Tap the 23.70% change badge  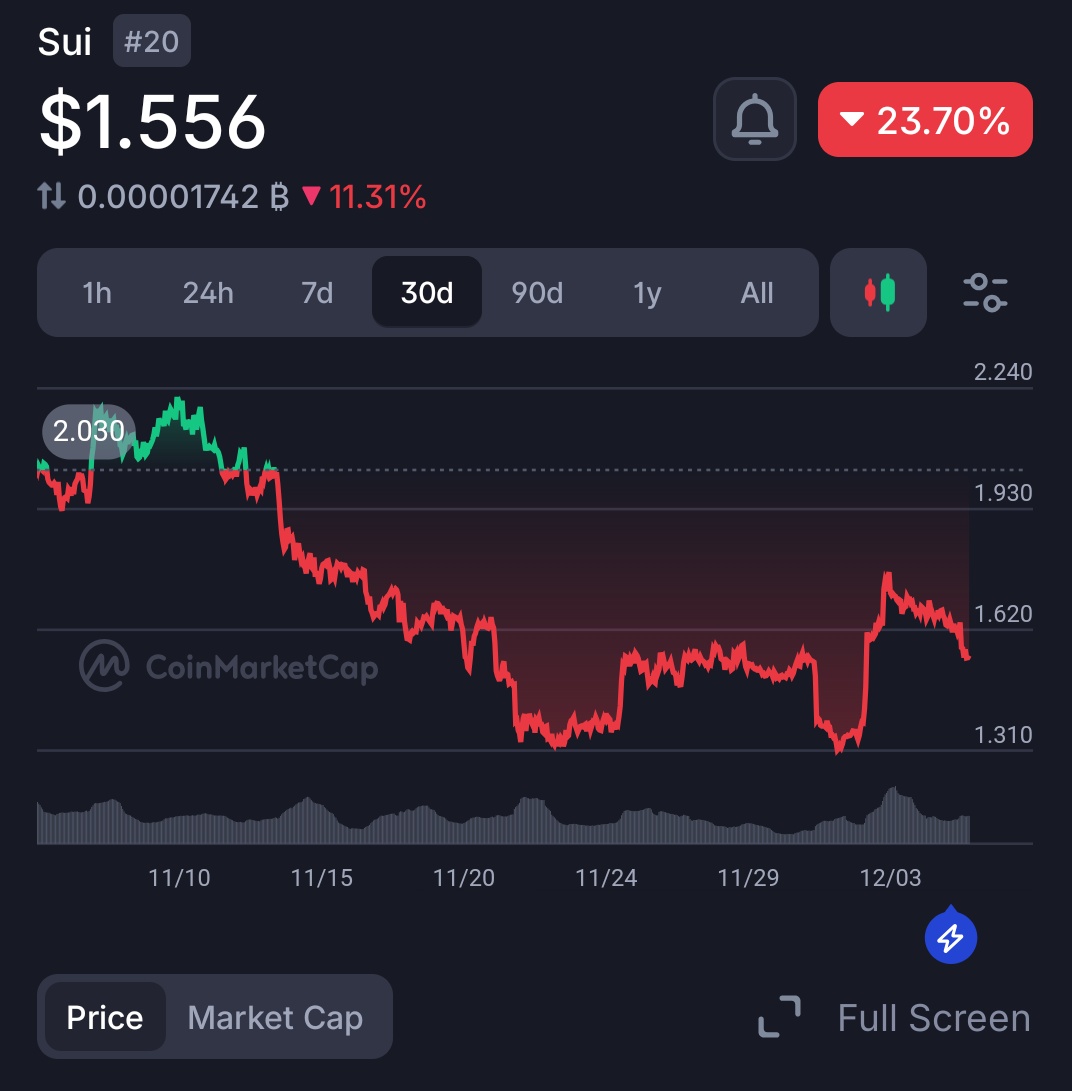[x=925, y=120]
